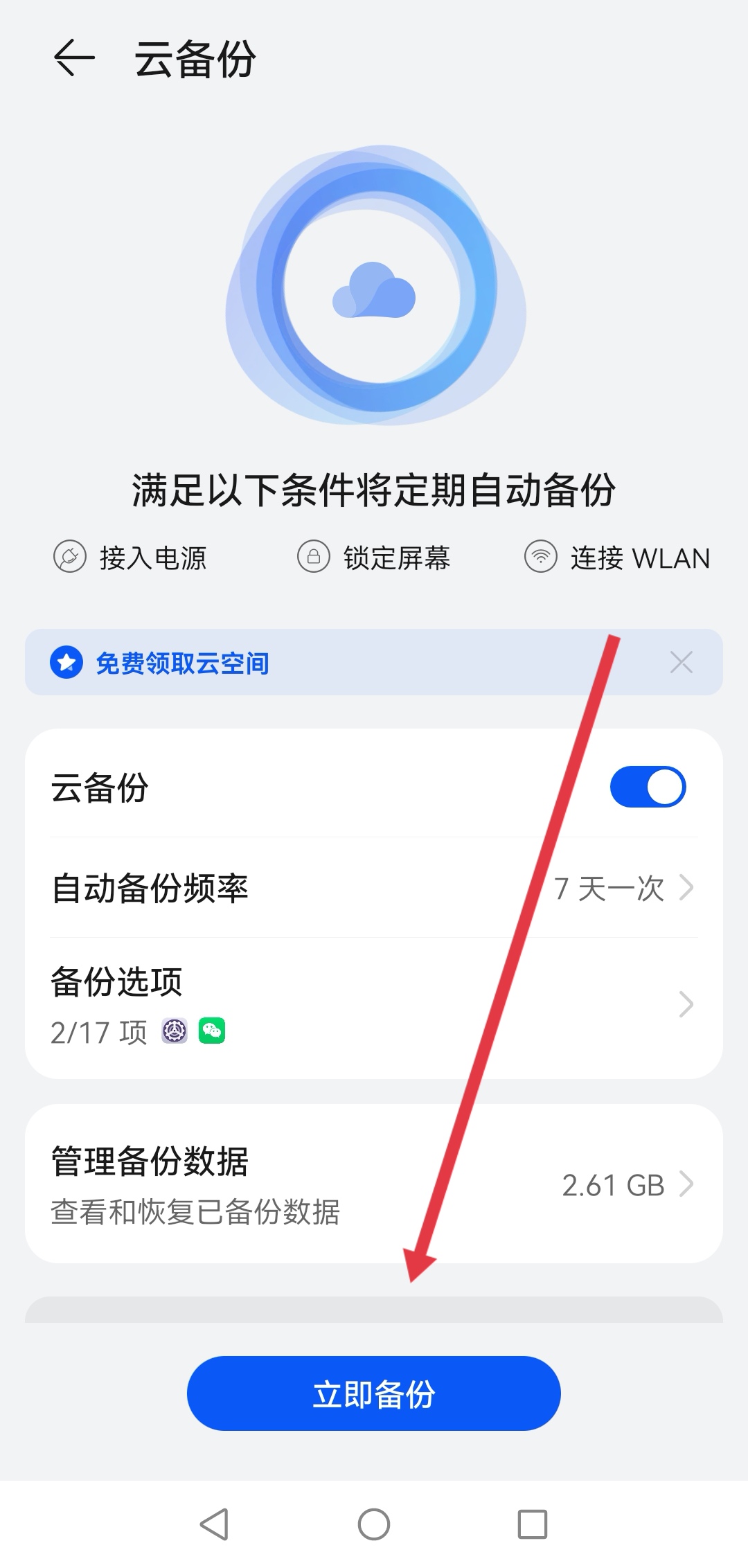
Task: Tap the 立即备份 button
Action: (x=374, y=1393)
